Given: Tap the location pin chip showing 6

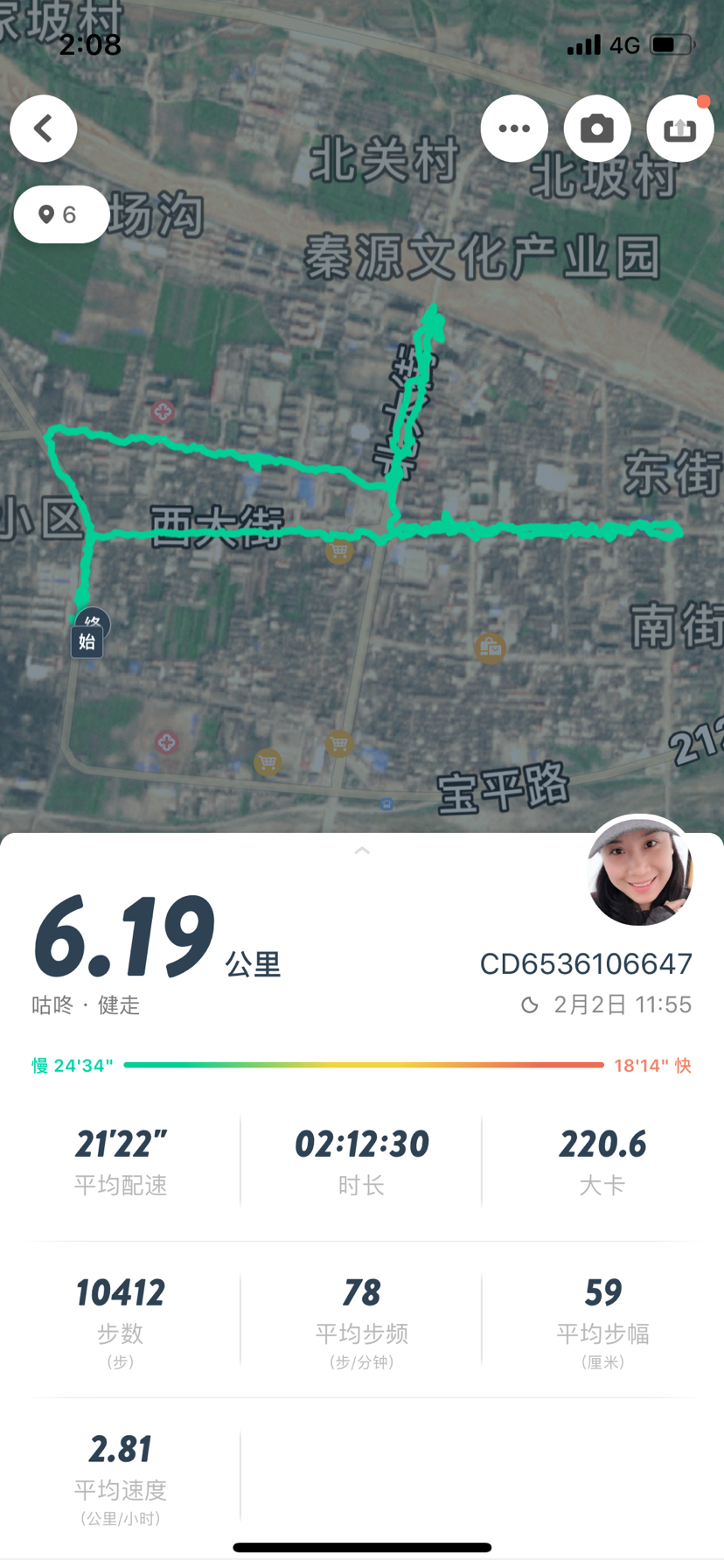Looking at the screenshot, I should point(60,214).
